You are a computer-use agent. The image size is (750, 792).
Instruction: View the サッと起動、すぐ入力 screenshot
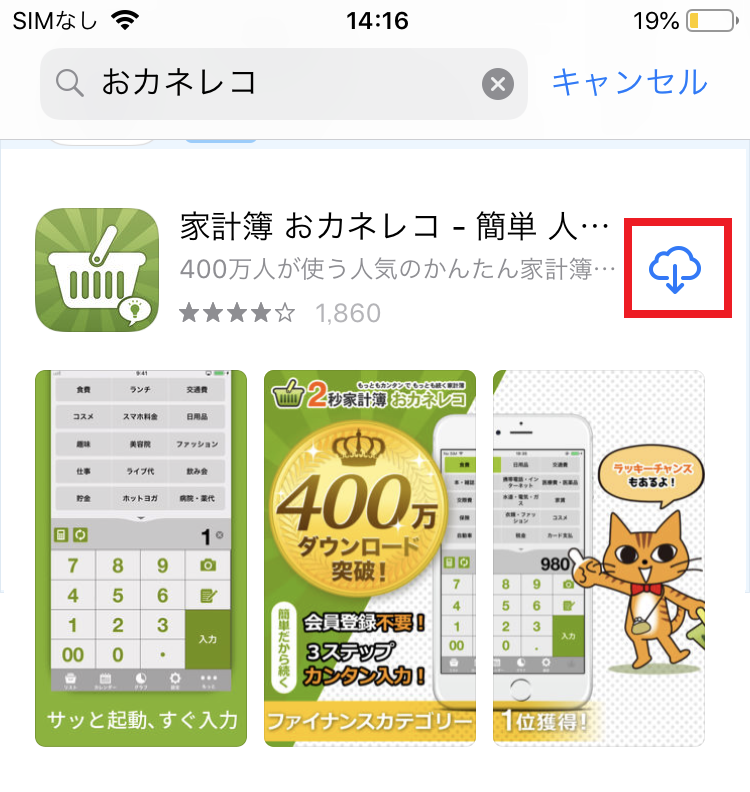coord(141,558)
